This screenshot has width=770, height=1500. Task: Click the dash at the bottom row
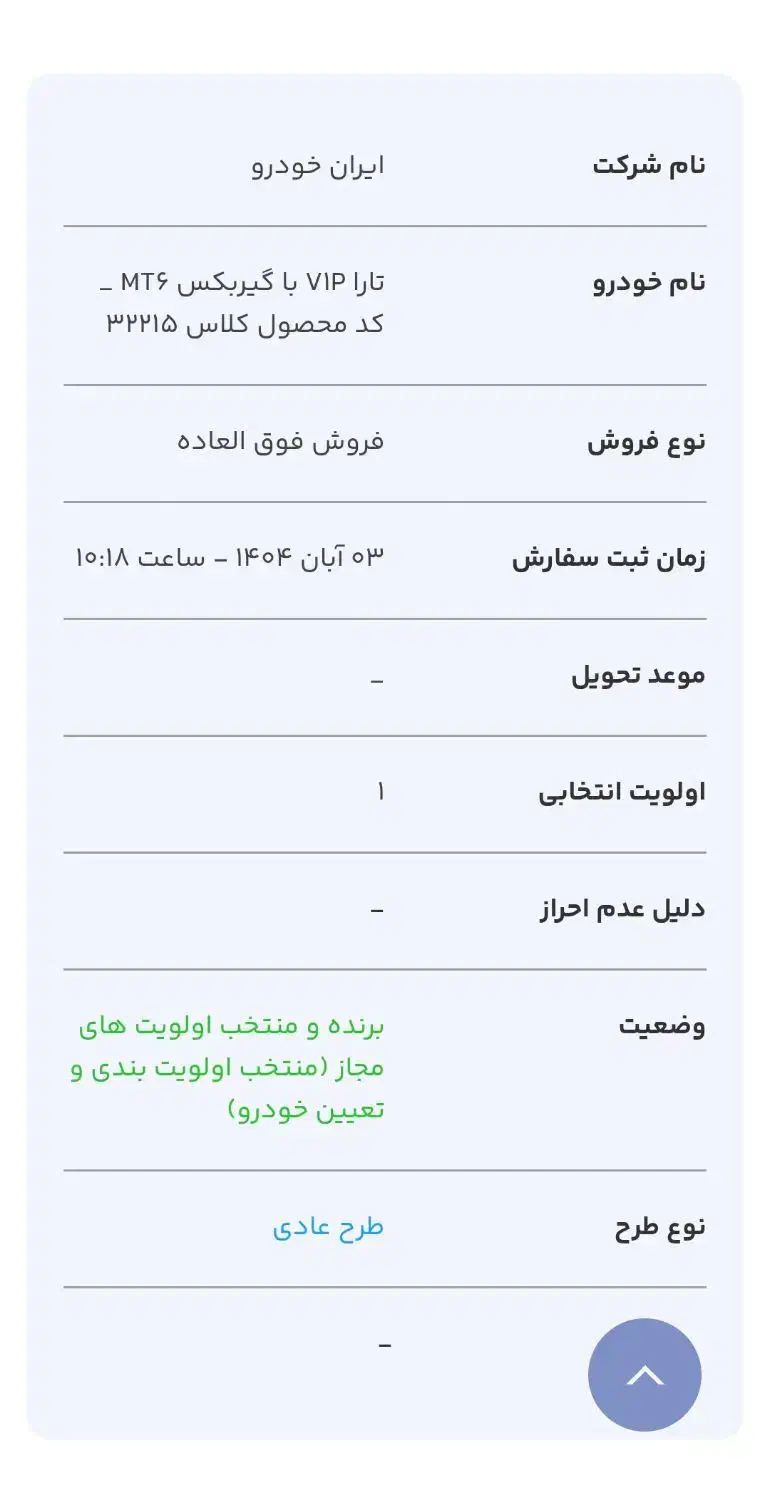[384, 1347]
